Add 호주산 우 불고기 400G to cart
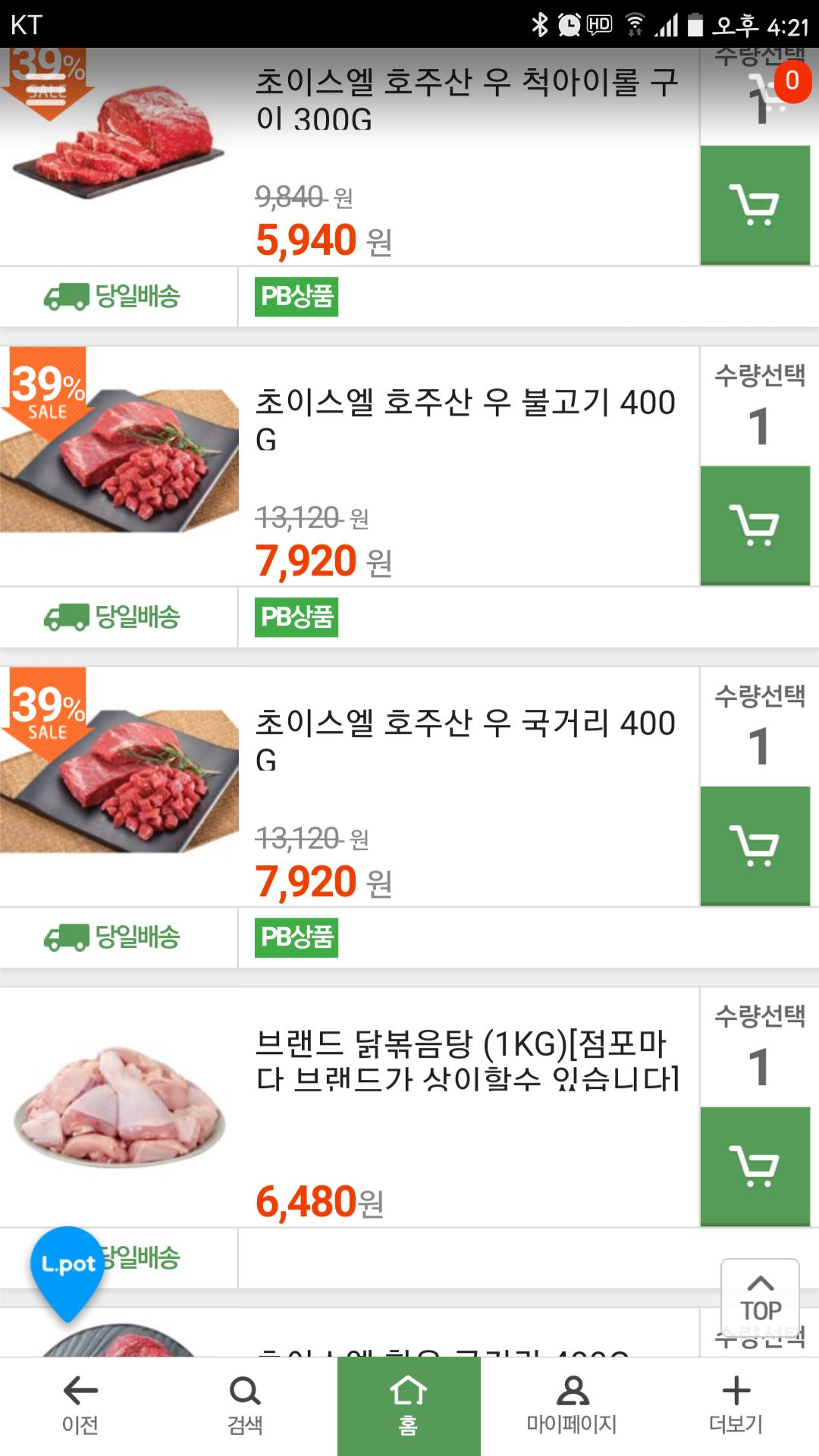Viewport: 819px width, 1456px height. [x=755, y=525]
